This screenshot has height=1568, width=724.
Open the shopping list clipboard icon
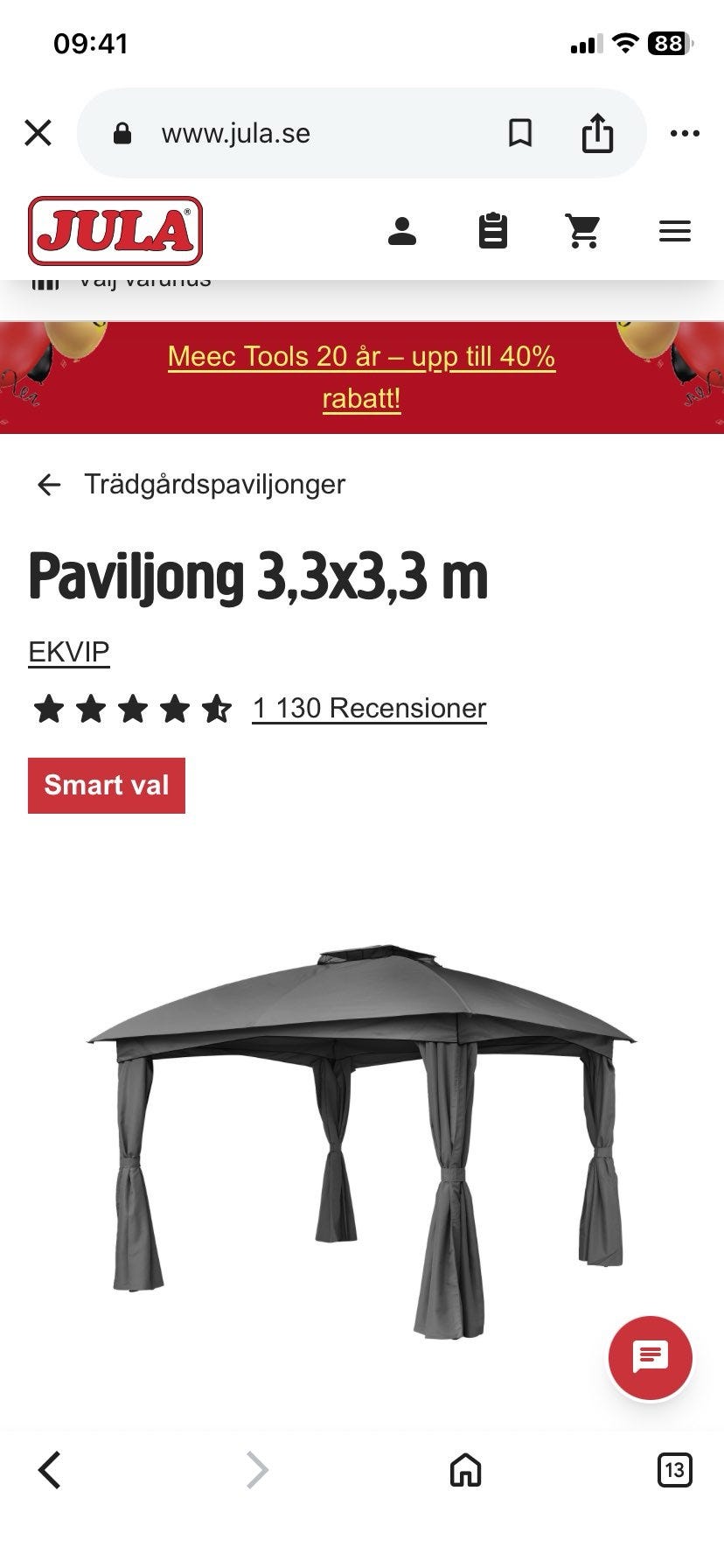(x=494, y=230)
